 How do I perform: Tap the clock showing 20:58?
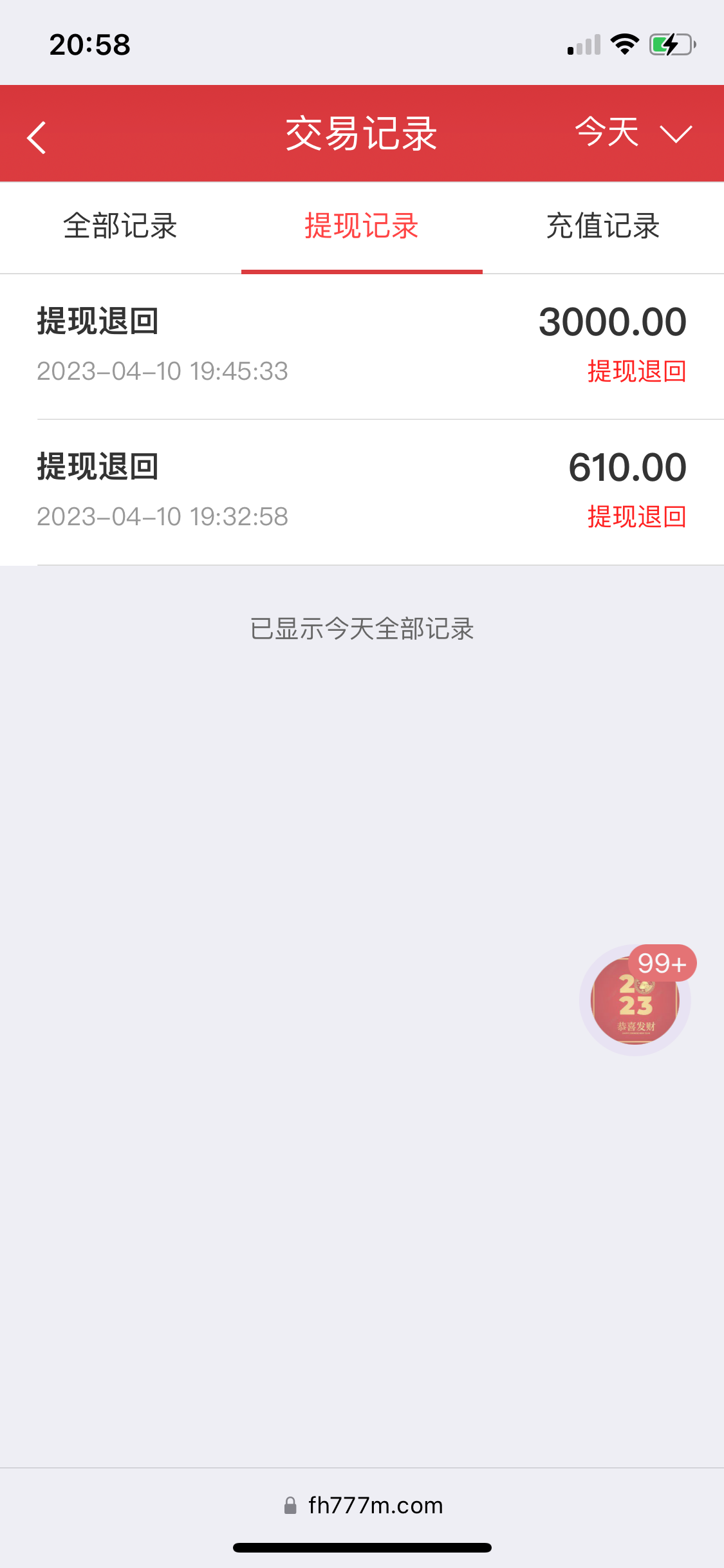90,44
